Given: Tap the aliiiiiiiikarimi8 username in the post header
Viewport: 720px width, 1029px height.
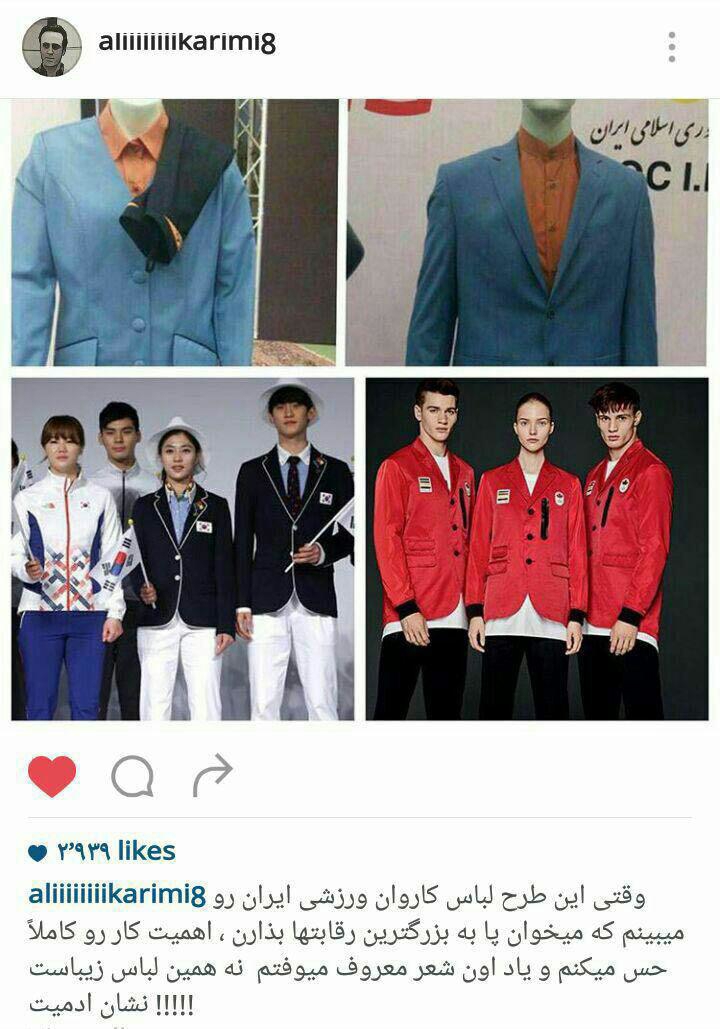Looking at the screenshot, I should pyautogui.click(x=187, y=43).
